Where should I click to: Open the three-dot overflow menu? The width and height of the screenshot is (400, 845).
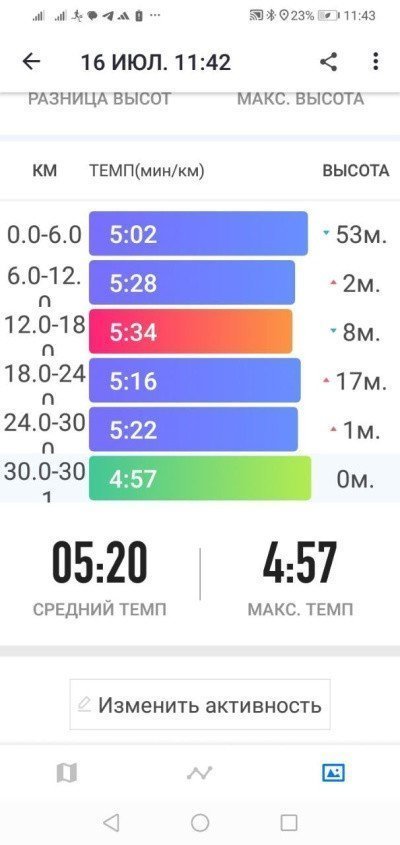pos(375,62)
